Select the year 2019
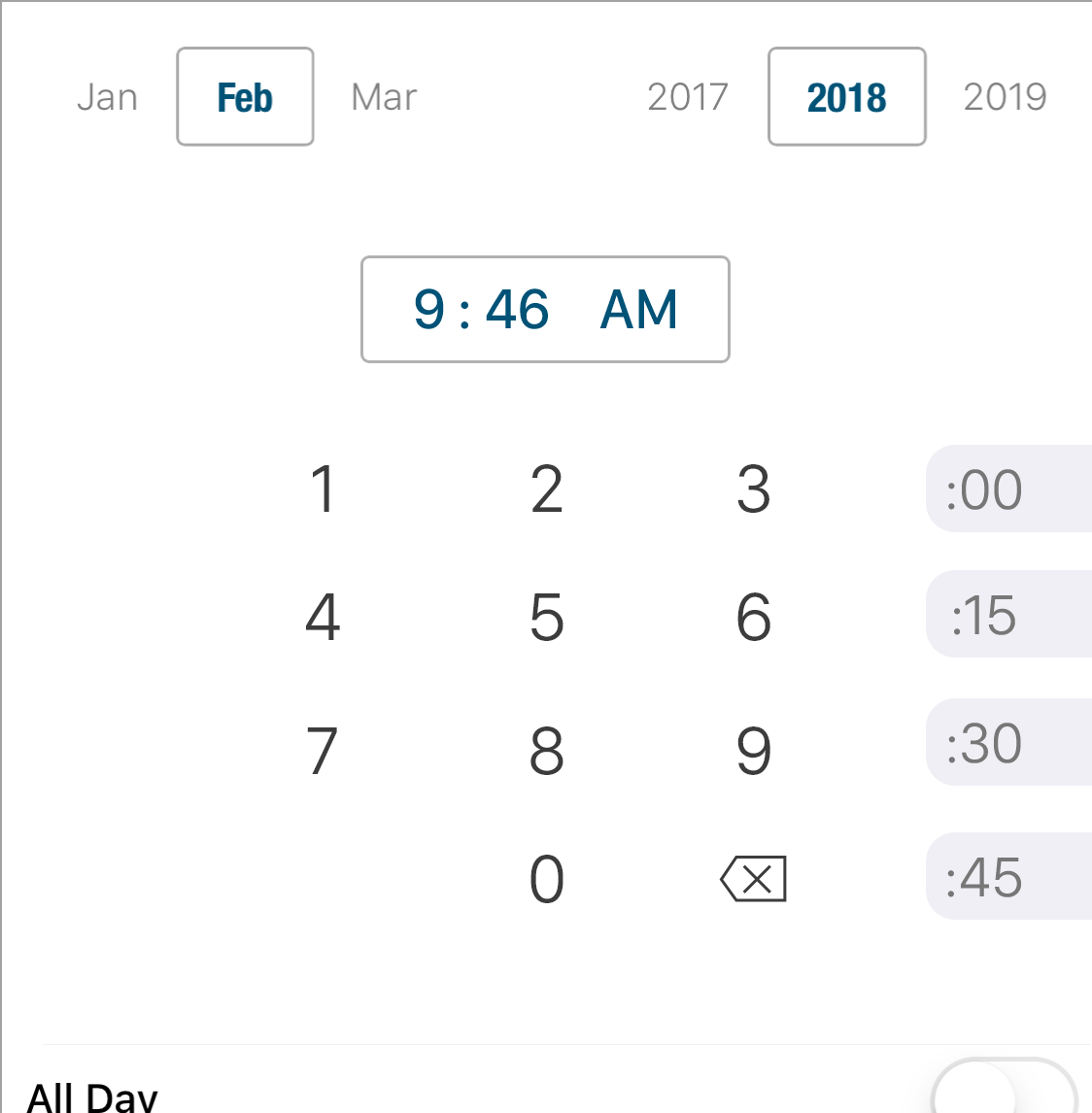Image resolution: width=1092 pixels, height=1113 pixels. coord(1005,97)
